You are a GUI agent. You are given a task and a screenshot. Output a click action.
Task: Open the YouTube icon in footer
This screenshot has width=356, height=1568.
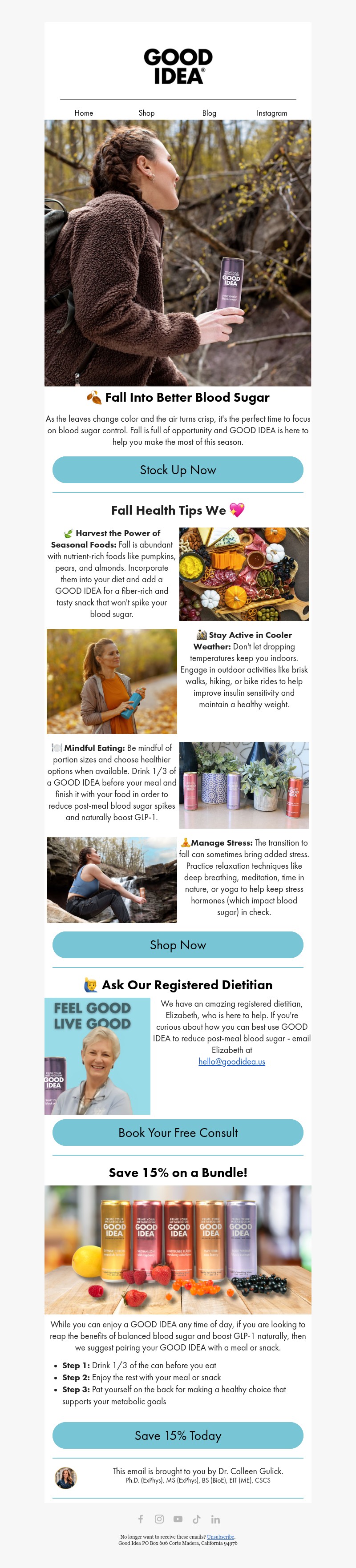(178, 1520)
